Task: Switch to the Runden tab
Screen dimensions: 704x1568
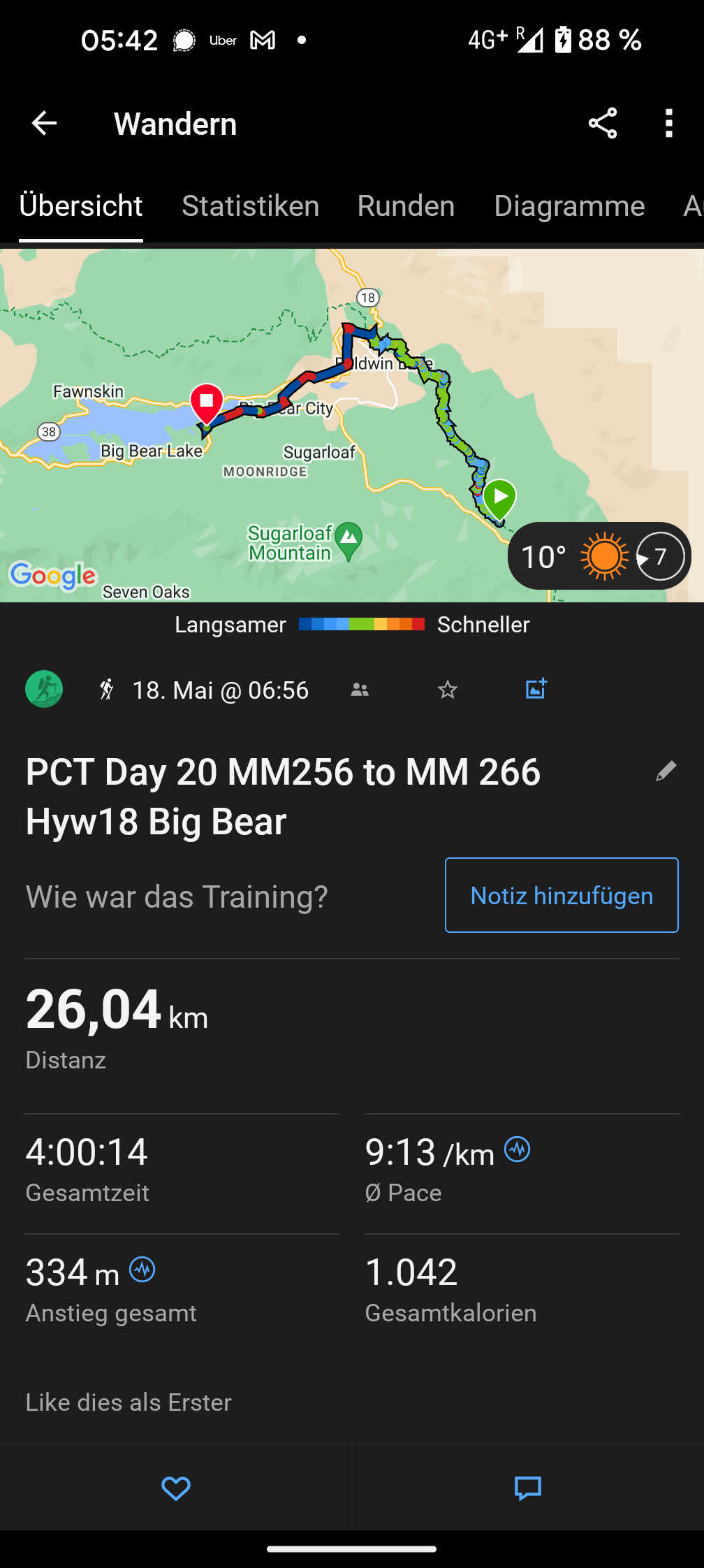Action: point(406,206)
